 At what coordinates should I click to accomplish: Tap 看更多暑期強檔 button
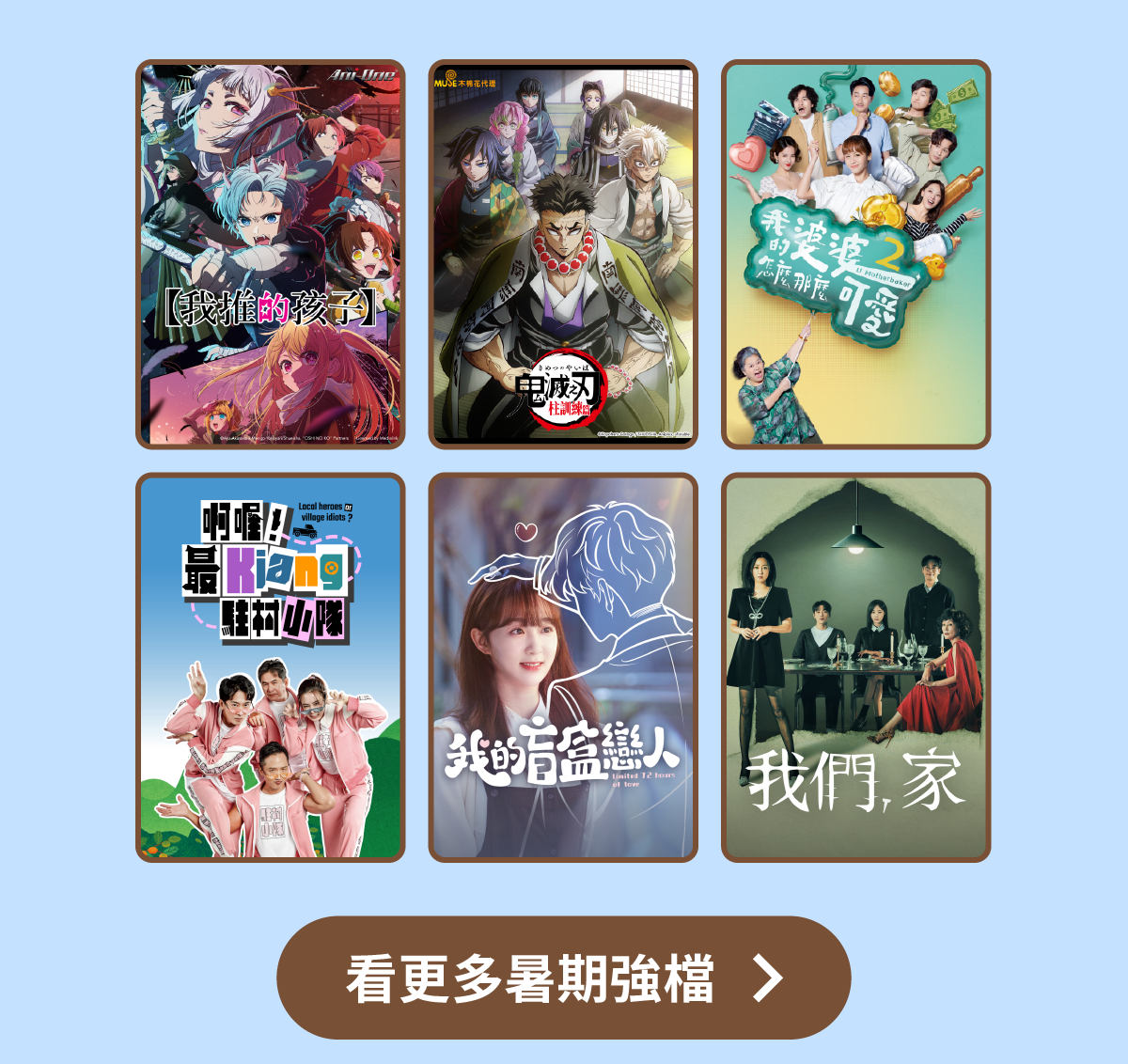click(x=563, y=978)
